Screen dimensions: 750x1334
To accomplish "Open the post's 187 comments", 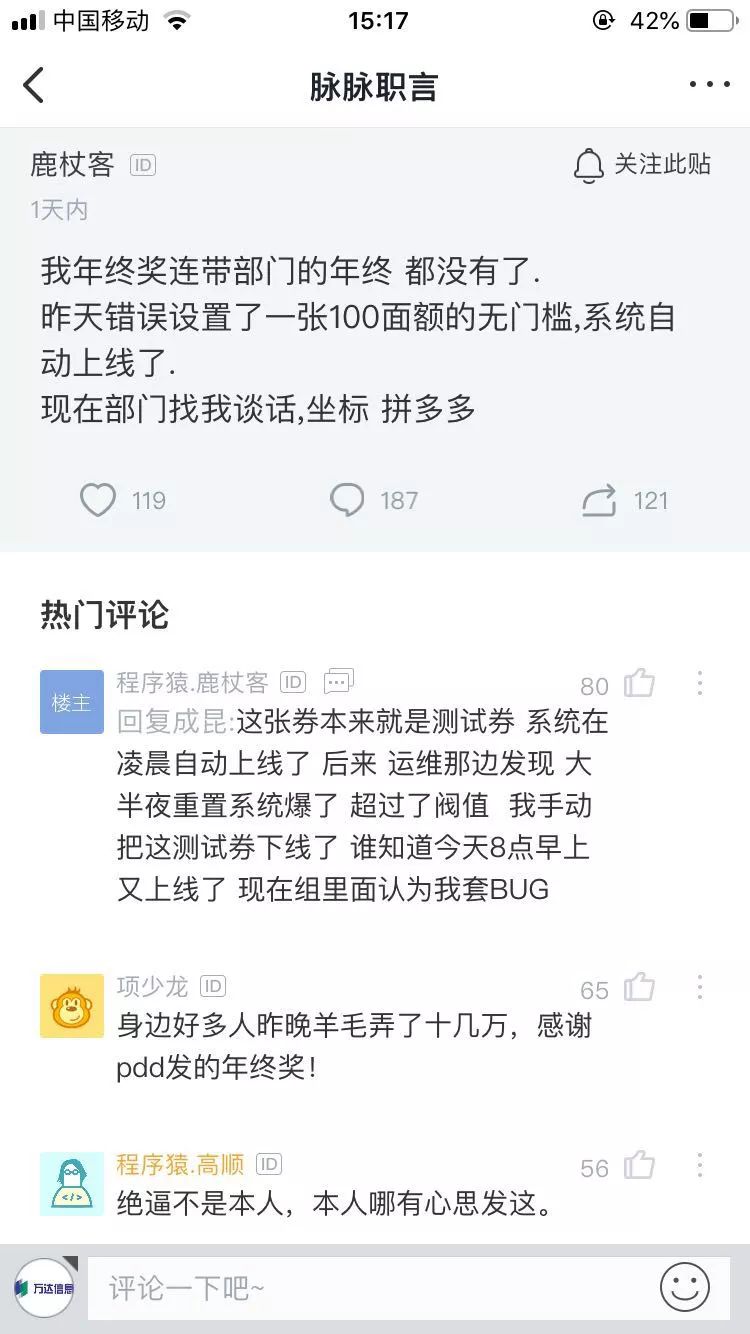I will (x=348, y=500).
